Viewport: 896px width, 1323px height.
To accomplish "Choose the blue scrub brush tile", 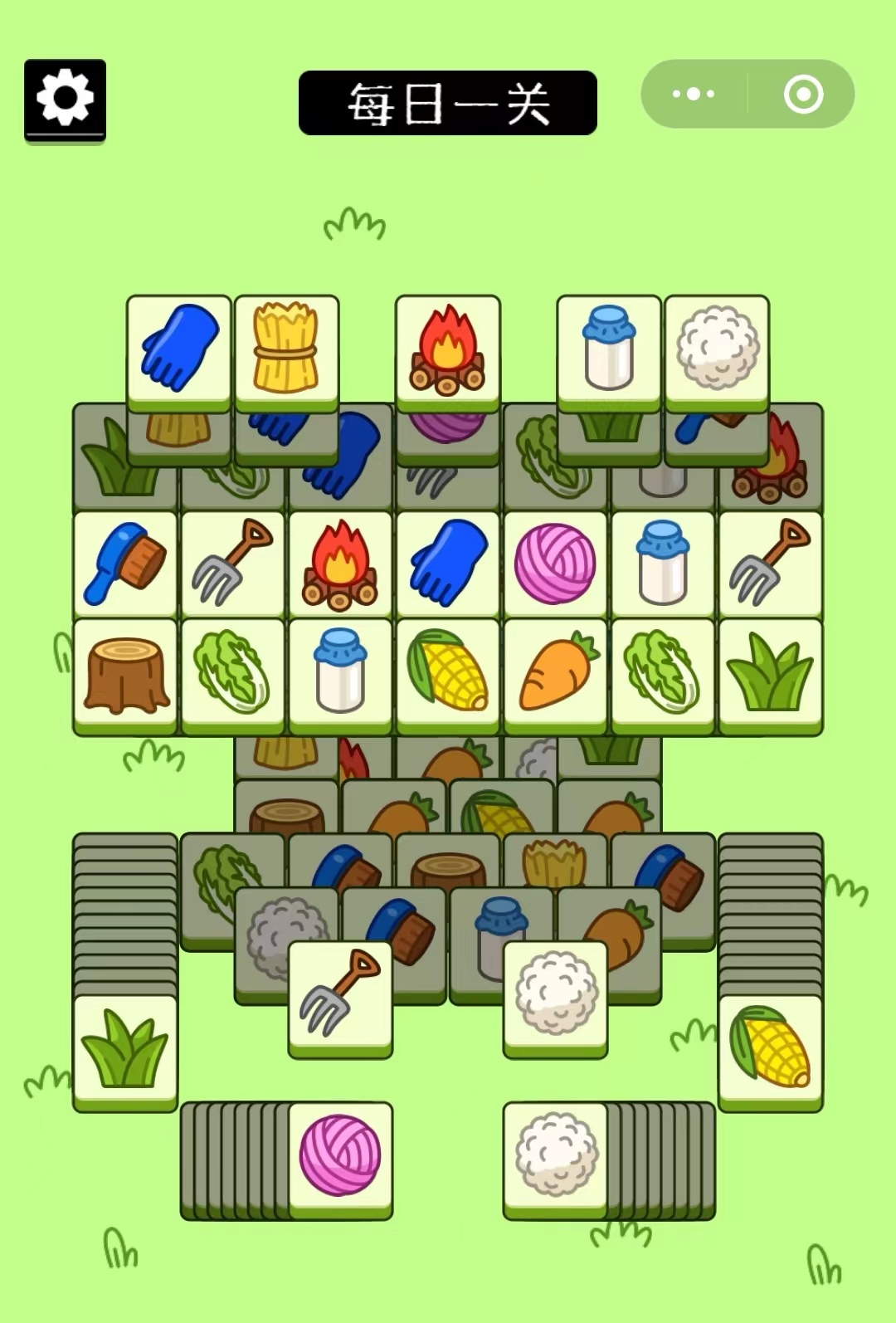I will (x=125, y=564).
